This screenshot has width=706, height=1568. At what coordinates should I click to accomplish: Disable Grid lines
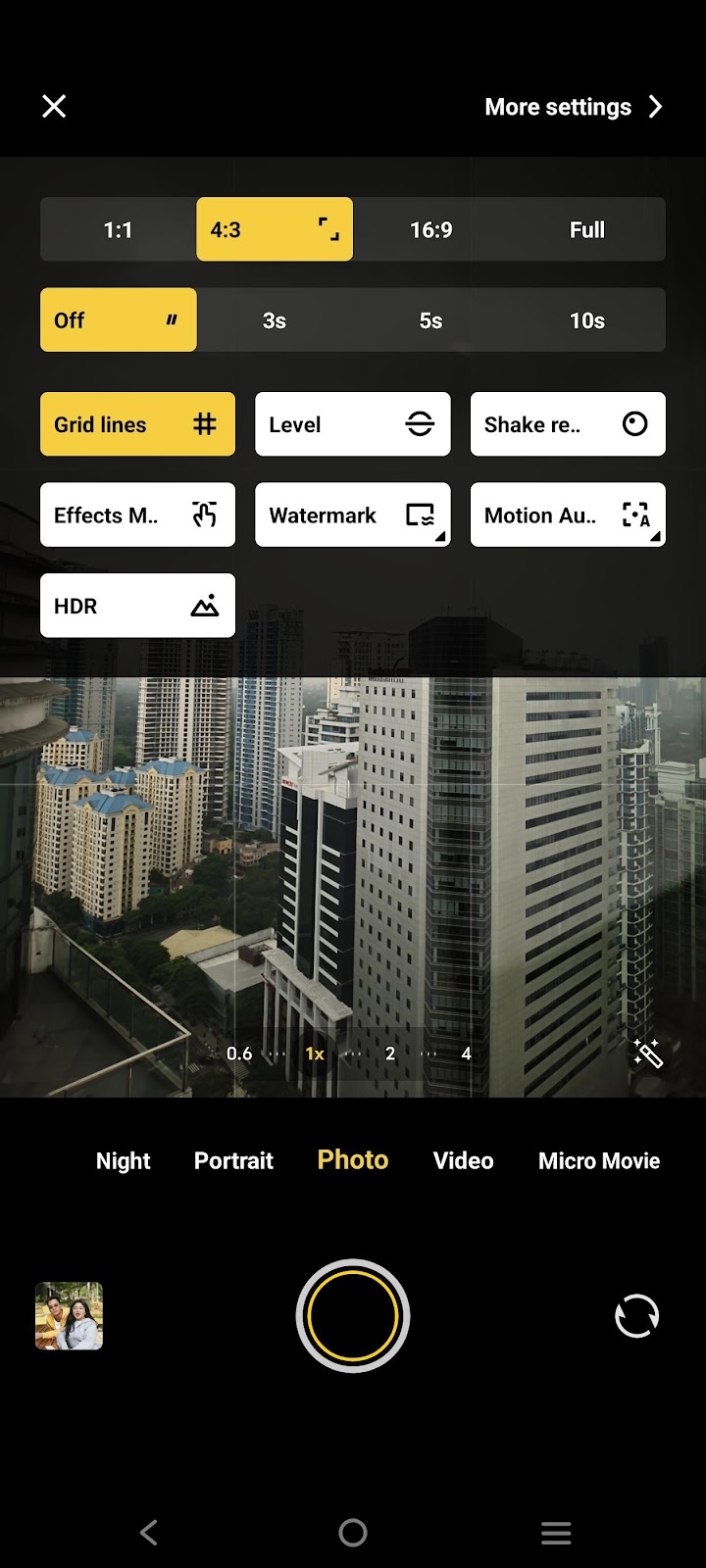(x=137, y=424)
